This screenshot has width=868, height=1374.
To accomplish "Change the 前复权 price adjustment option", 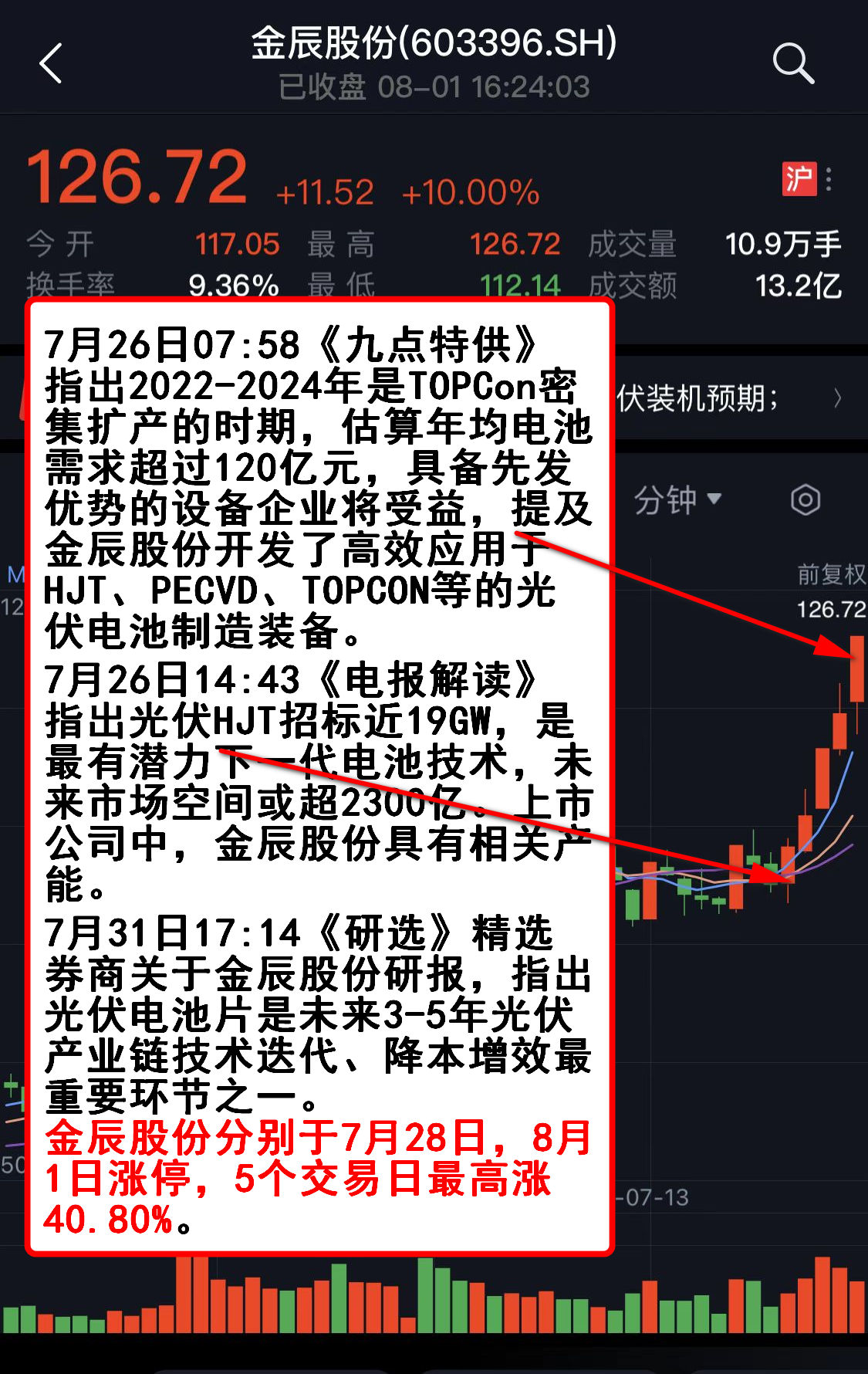I will tap(830, 574).
